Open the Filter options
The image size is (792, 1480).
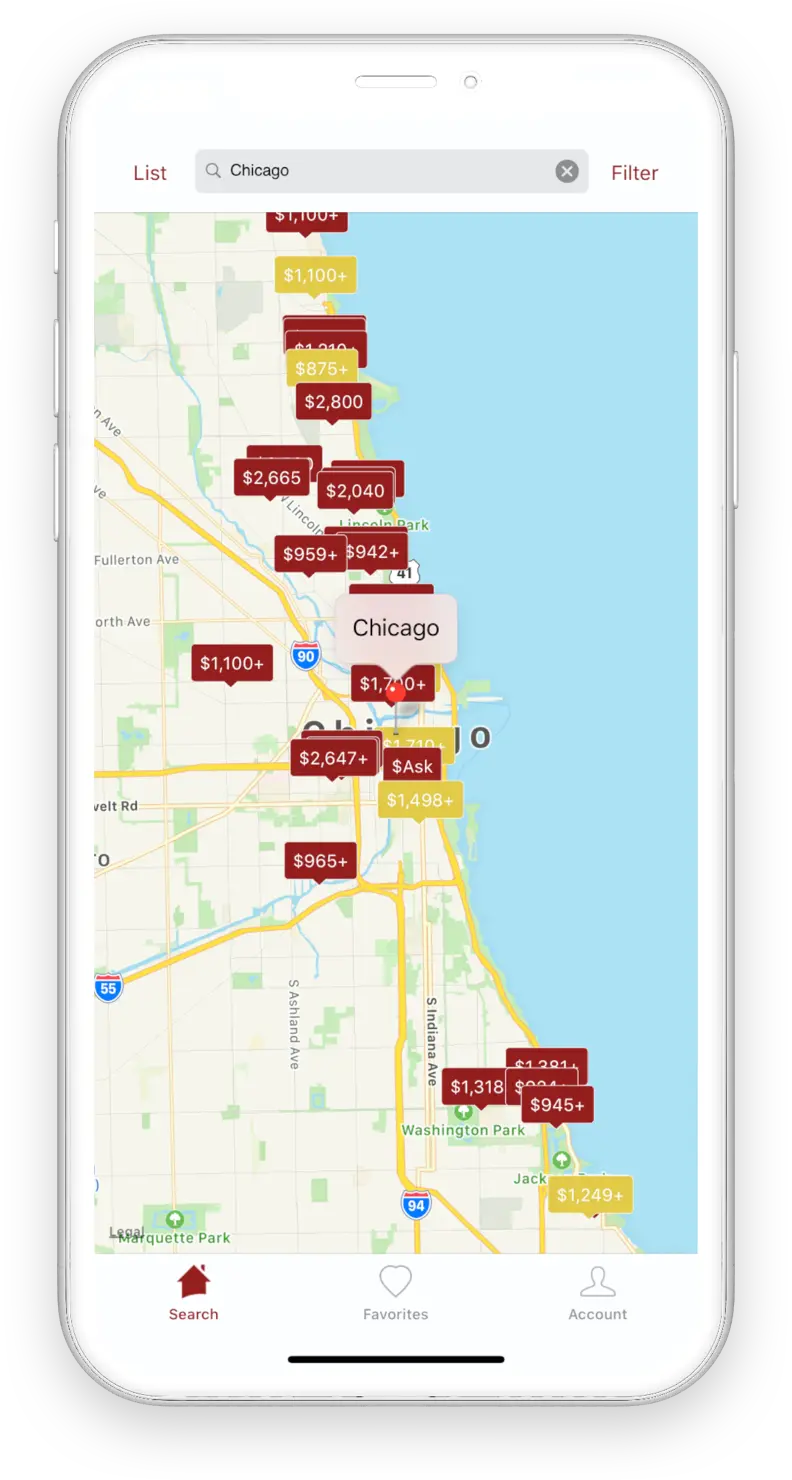634,173
